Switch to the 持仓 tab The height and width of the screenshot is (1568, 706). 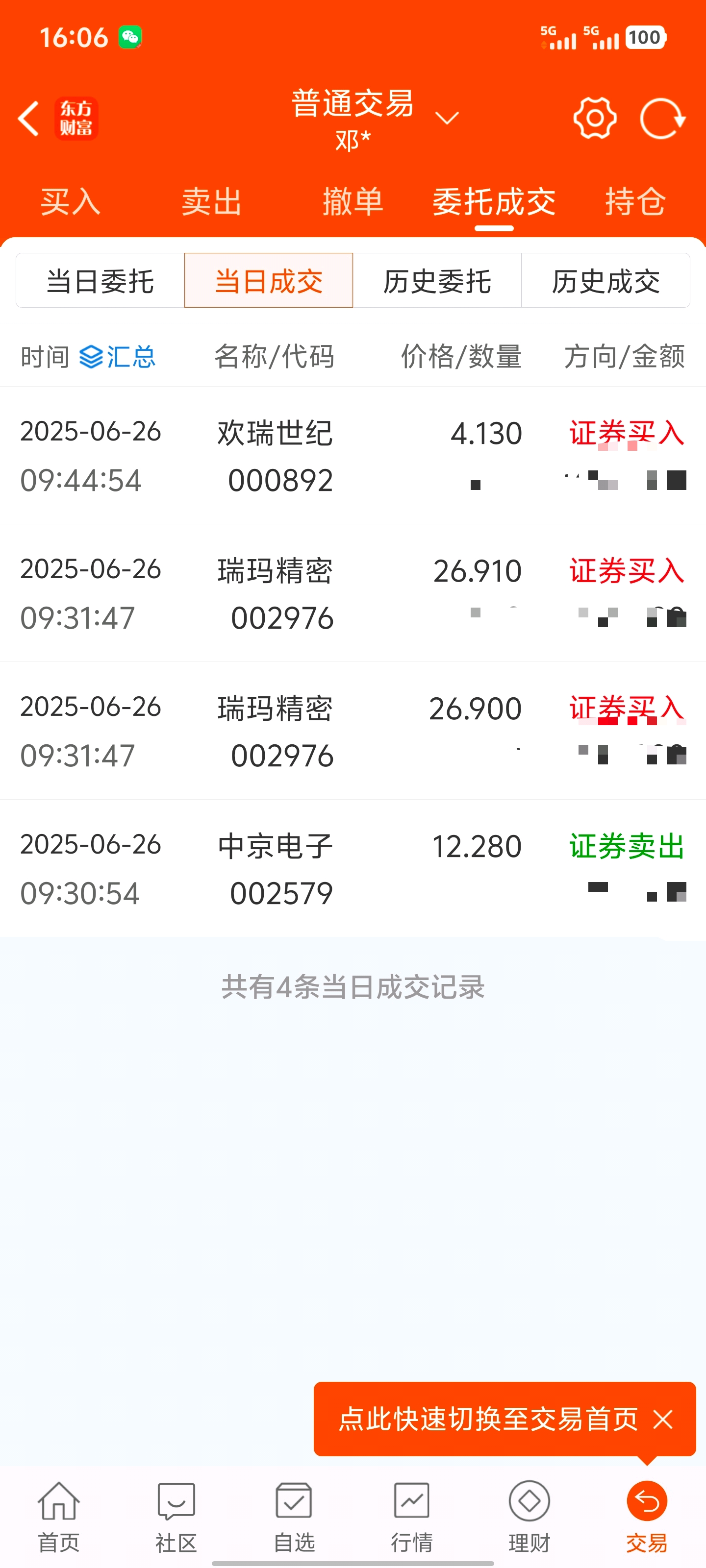click(x=635, y=201)
